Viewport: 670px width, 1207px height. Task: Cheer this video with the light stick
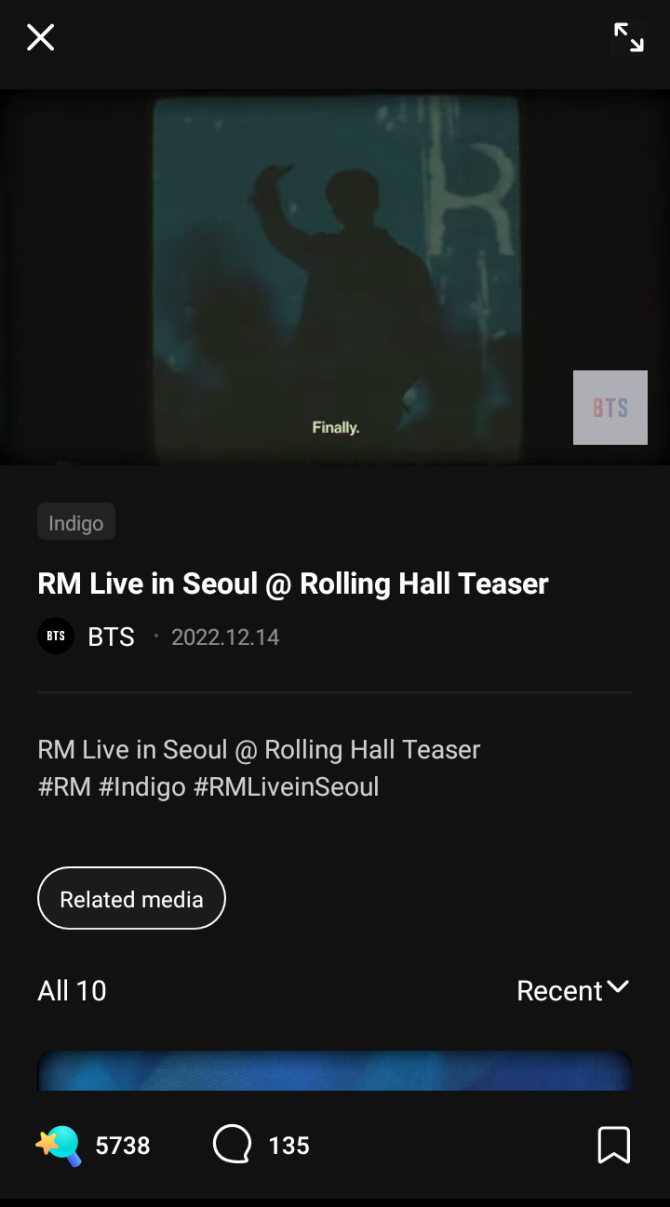pyautogui.click(x=59, y=1145)
